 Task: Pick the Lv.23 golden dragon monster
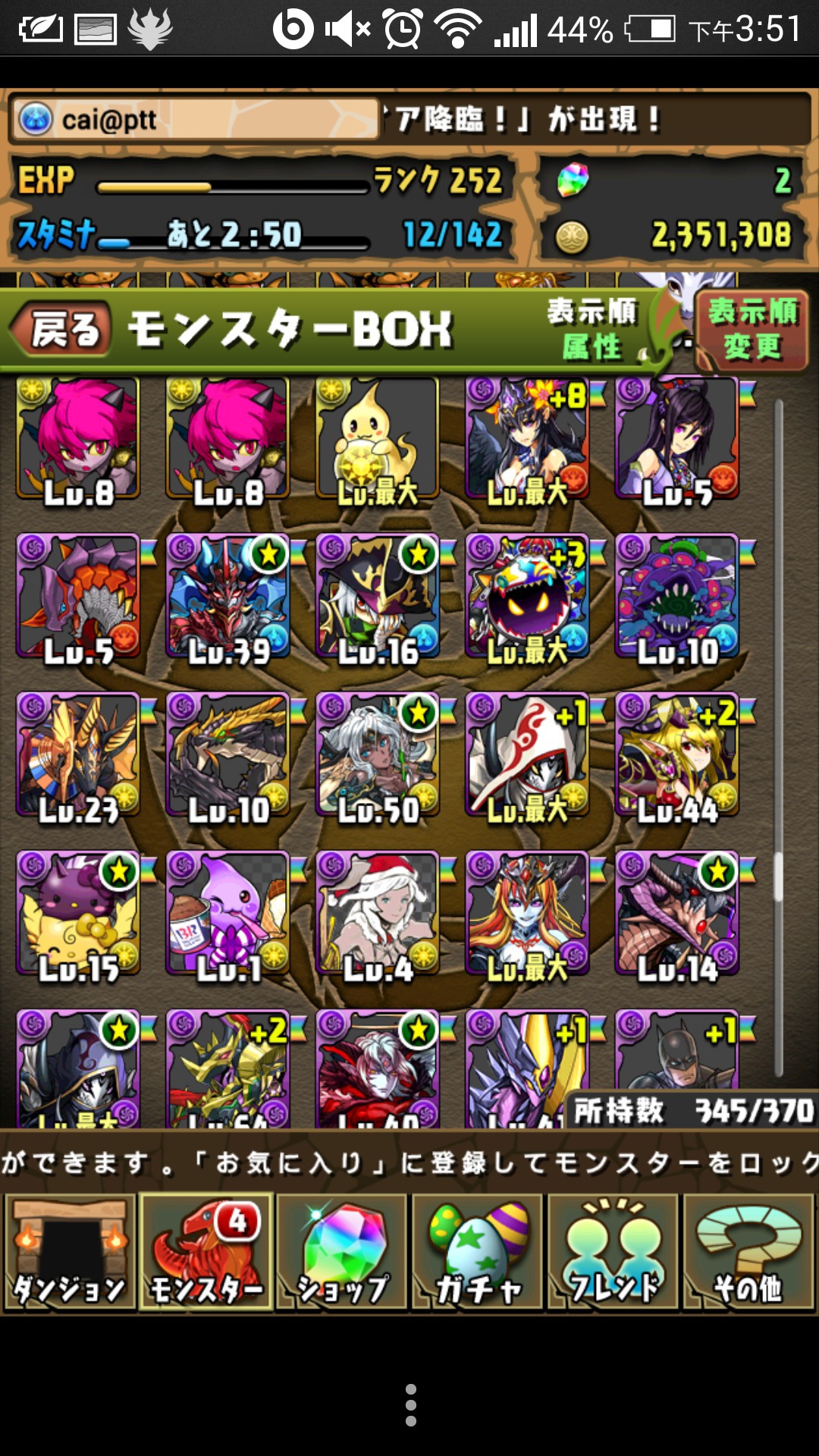click(x=79, y=756)
